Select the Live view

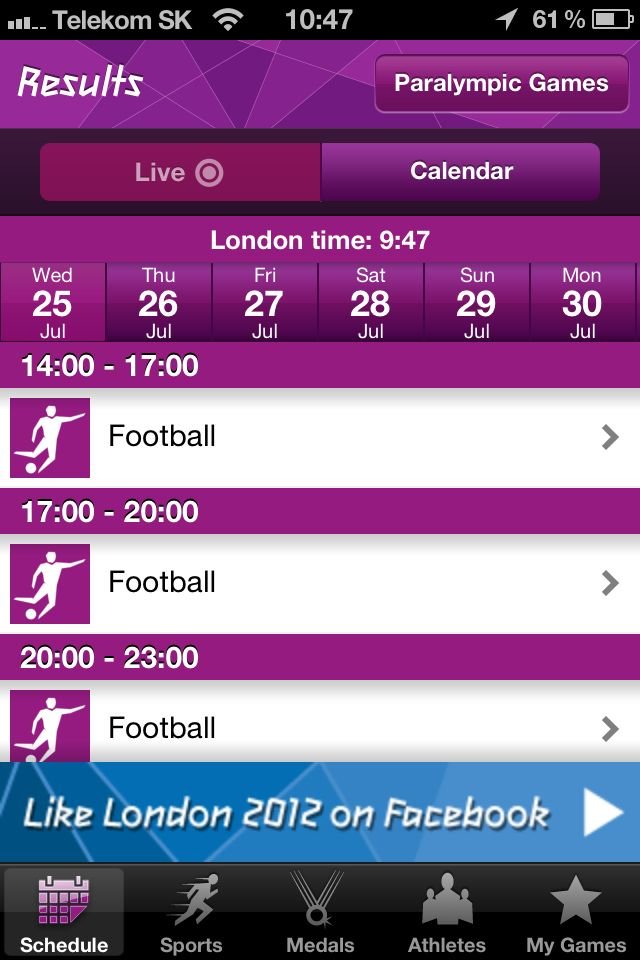pos(180,172)
